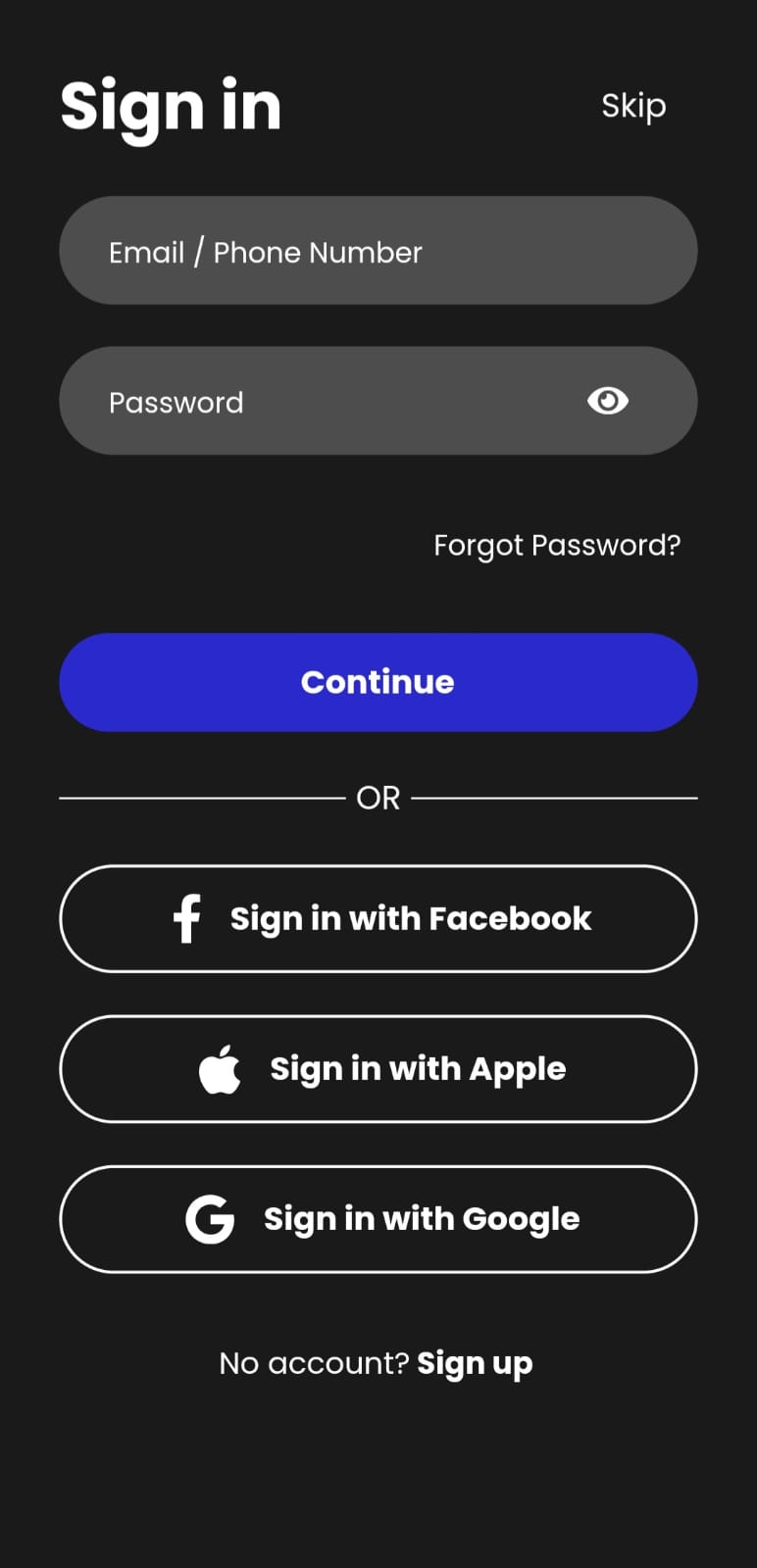
Task: Select Sign in with Google
Action: (378, 1218)
